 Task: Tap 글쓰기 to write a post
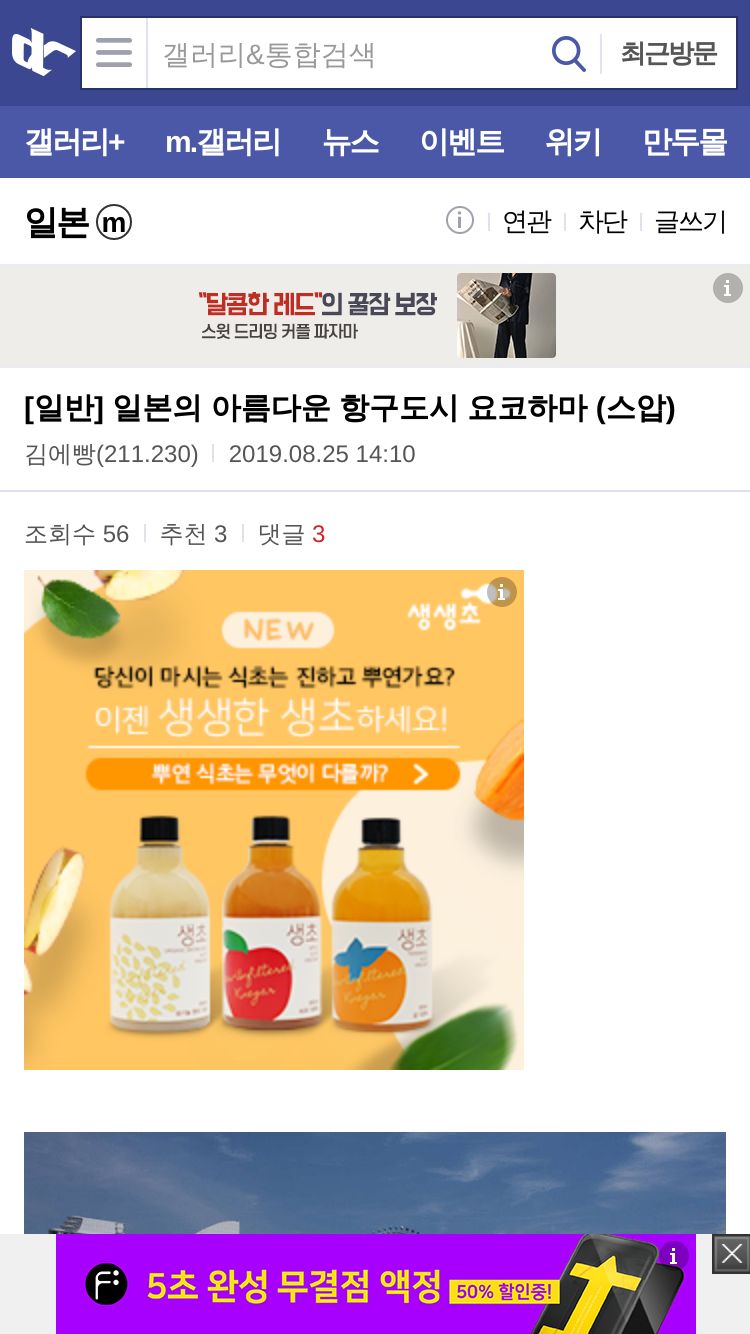pos(690,221)
